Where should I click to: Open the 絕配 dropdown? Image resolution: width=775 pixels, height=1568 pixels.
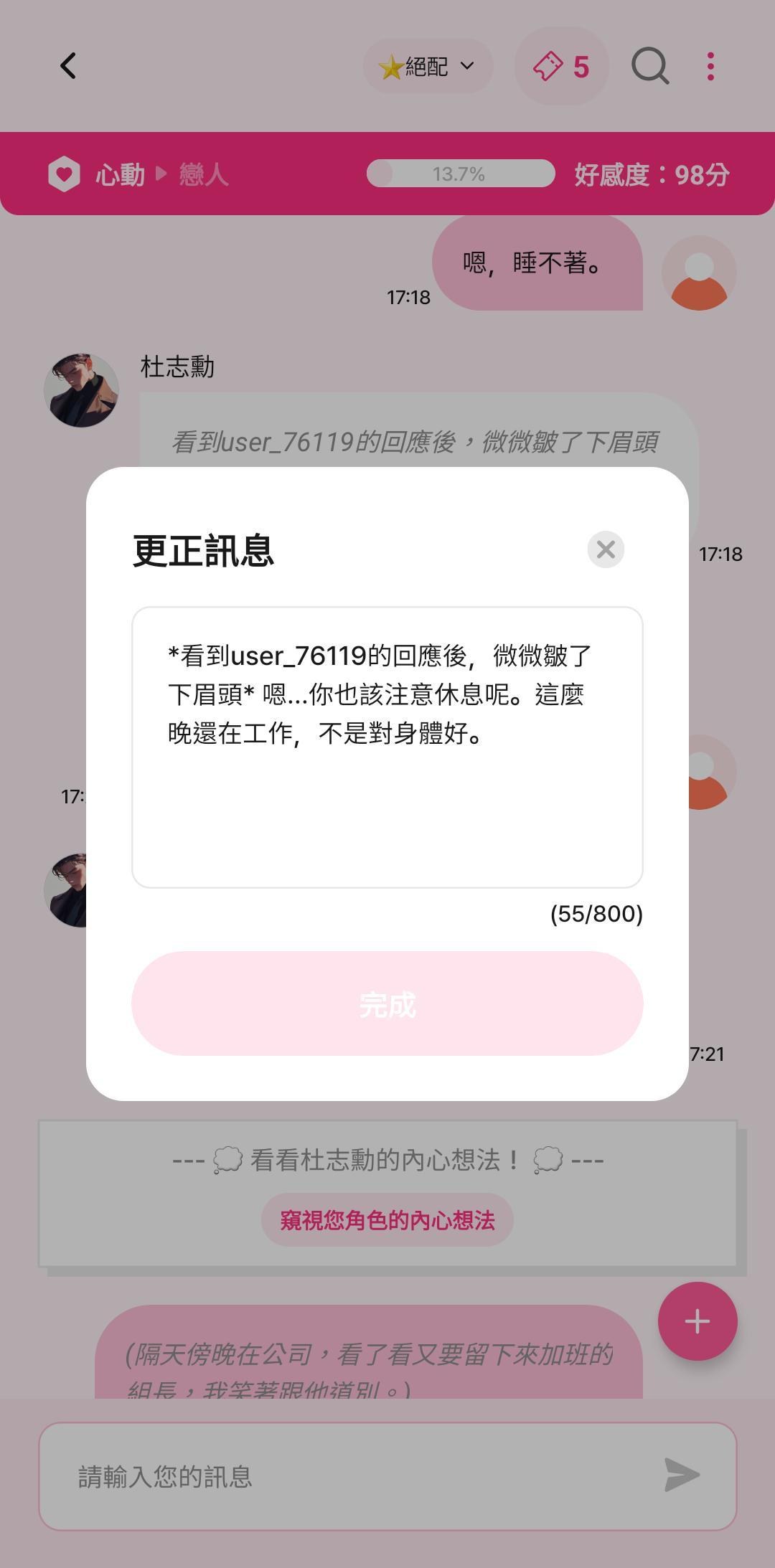[428, 67]
